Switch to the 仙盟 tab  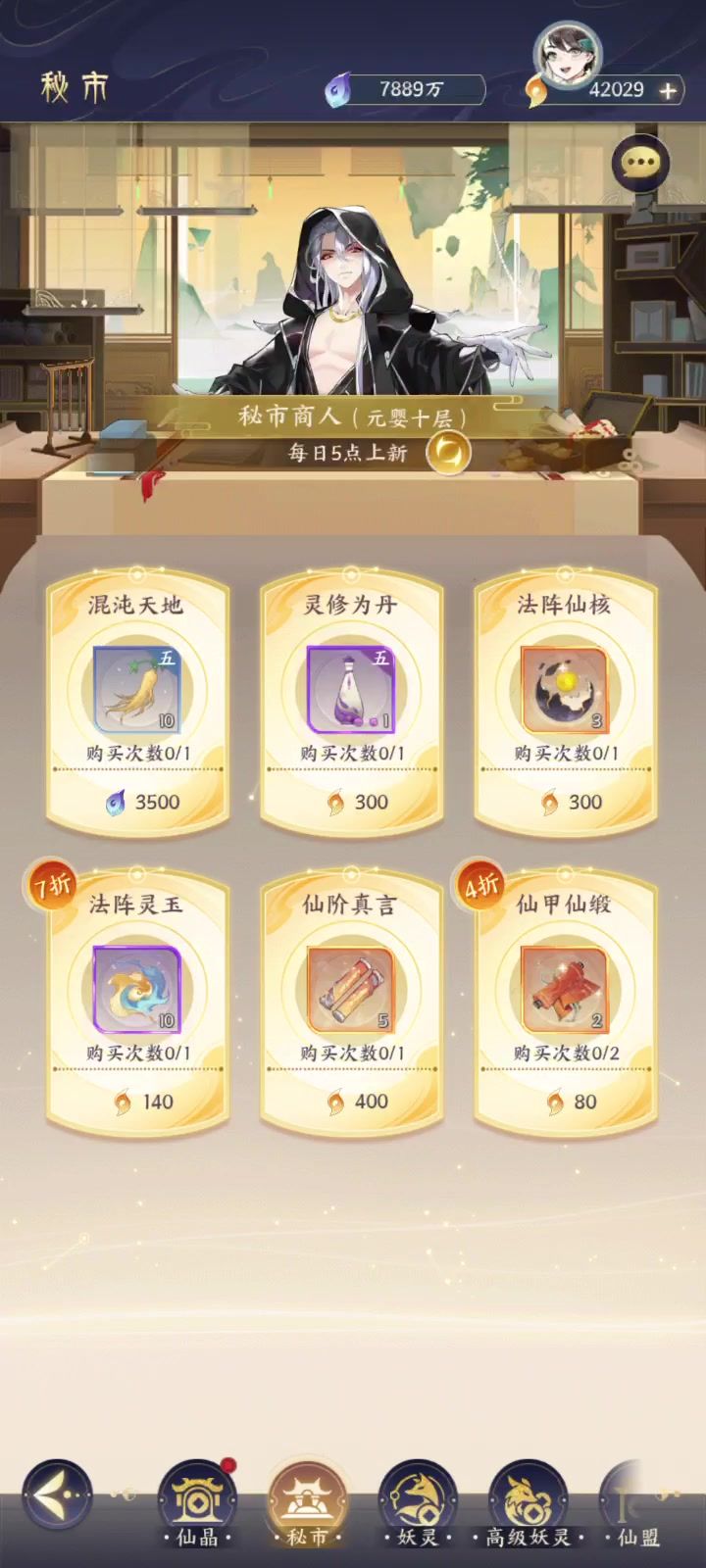click(638, 1503)
